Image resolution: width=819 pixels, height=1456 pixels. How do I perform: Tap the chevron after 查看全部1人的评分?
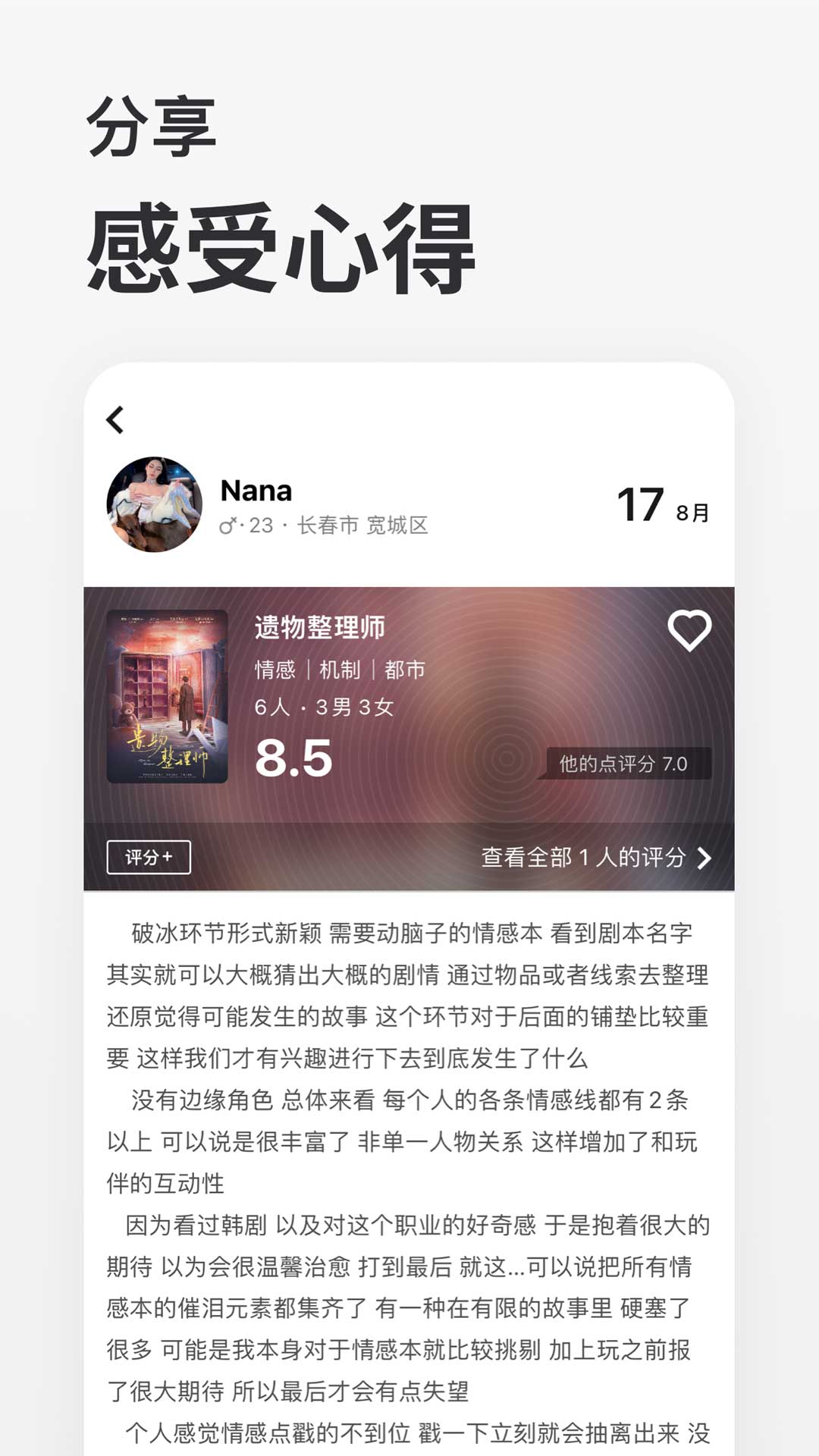706,858
